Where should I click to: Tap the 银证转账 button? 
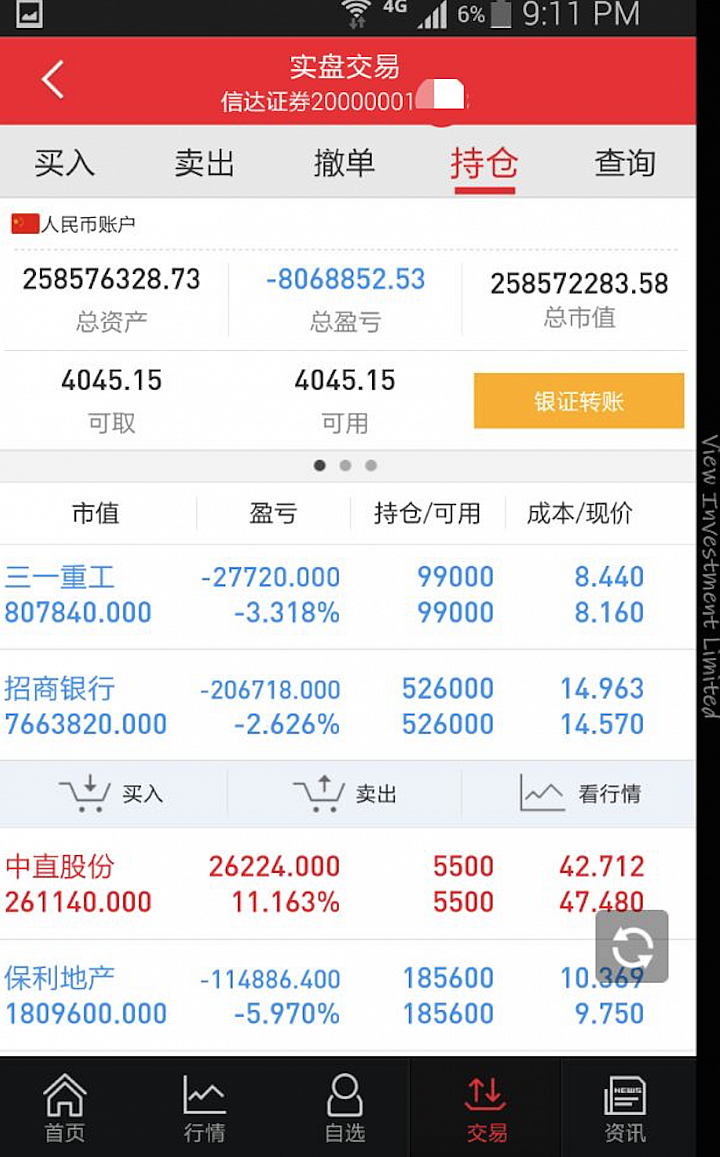579,401
